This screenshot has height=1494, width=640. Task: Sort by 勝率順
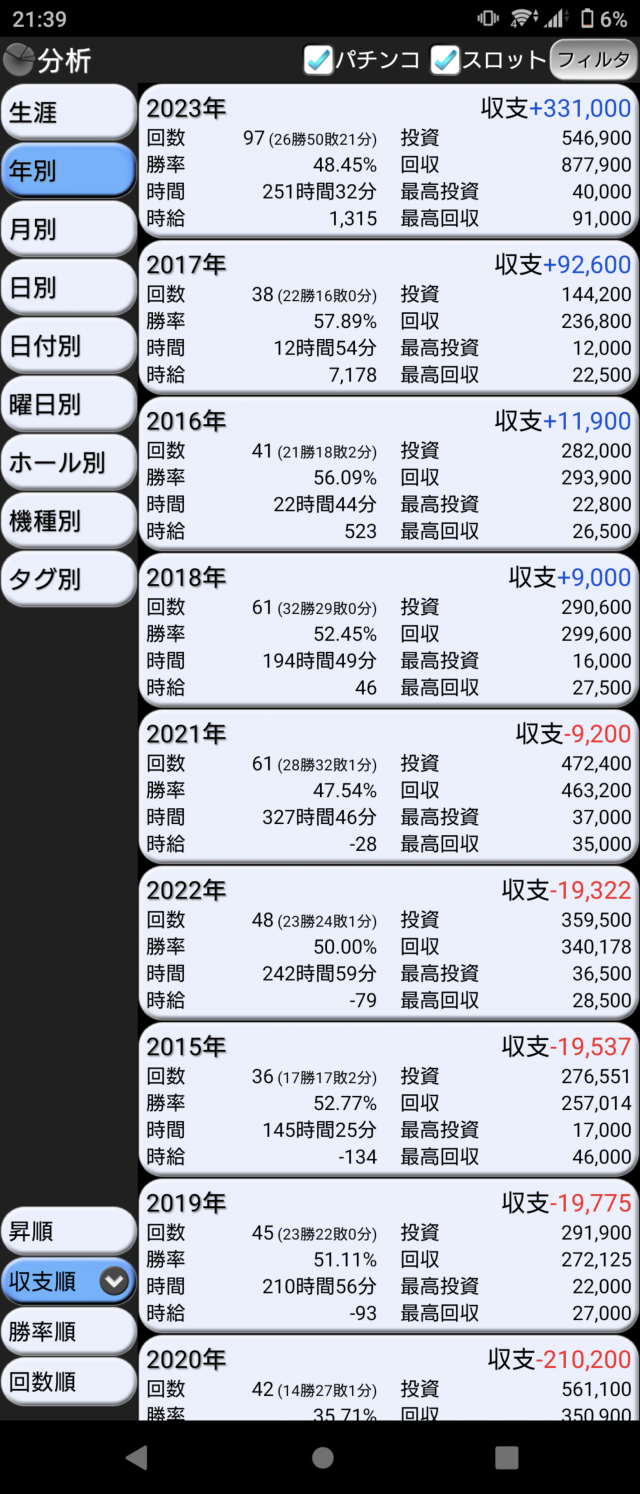68,1331
